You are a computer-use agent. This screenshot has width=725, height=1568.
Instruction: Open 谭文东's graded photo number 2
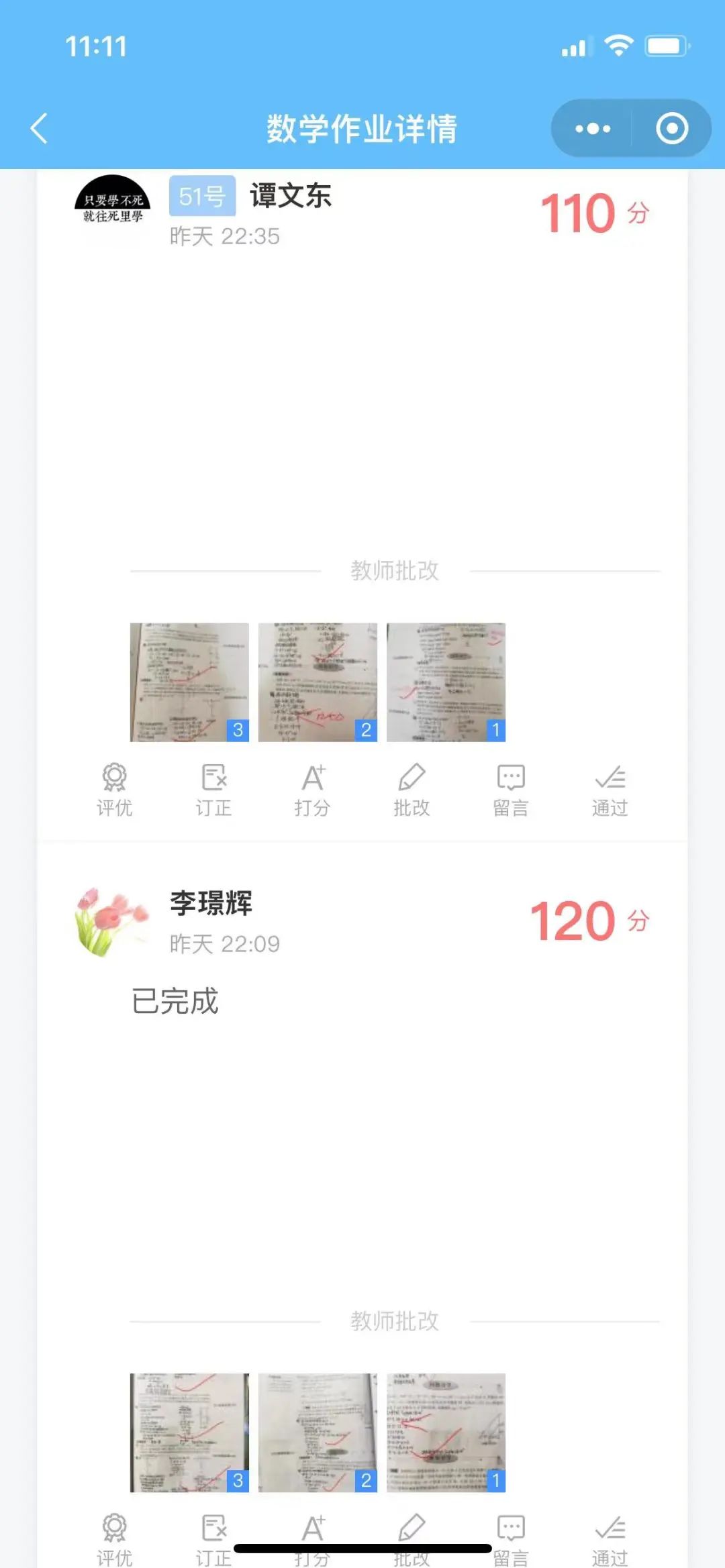(318, 682)
